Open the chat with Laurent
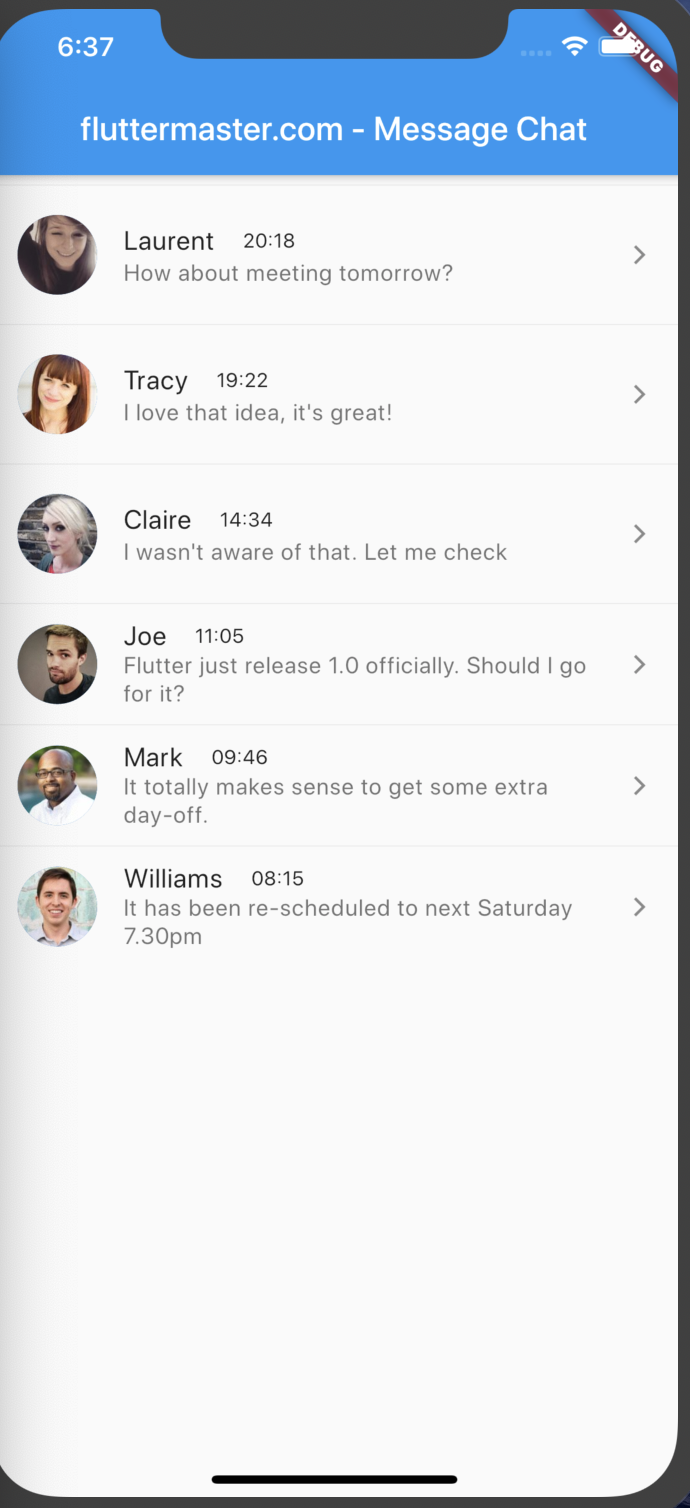 [340, 256]
